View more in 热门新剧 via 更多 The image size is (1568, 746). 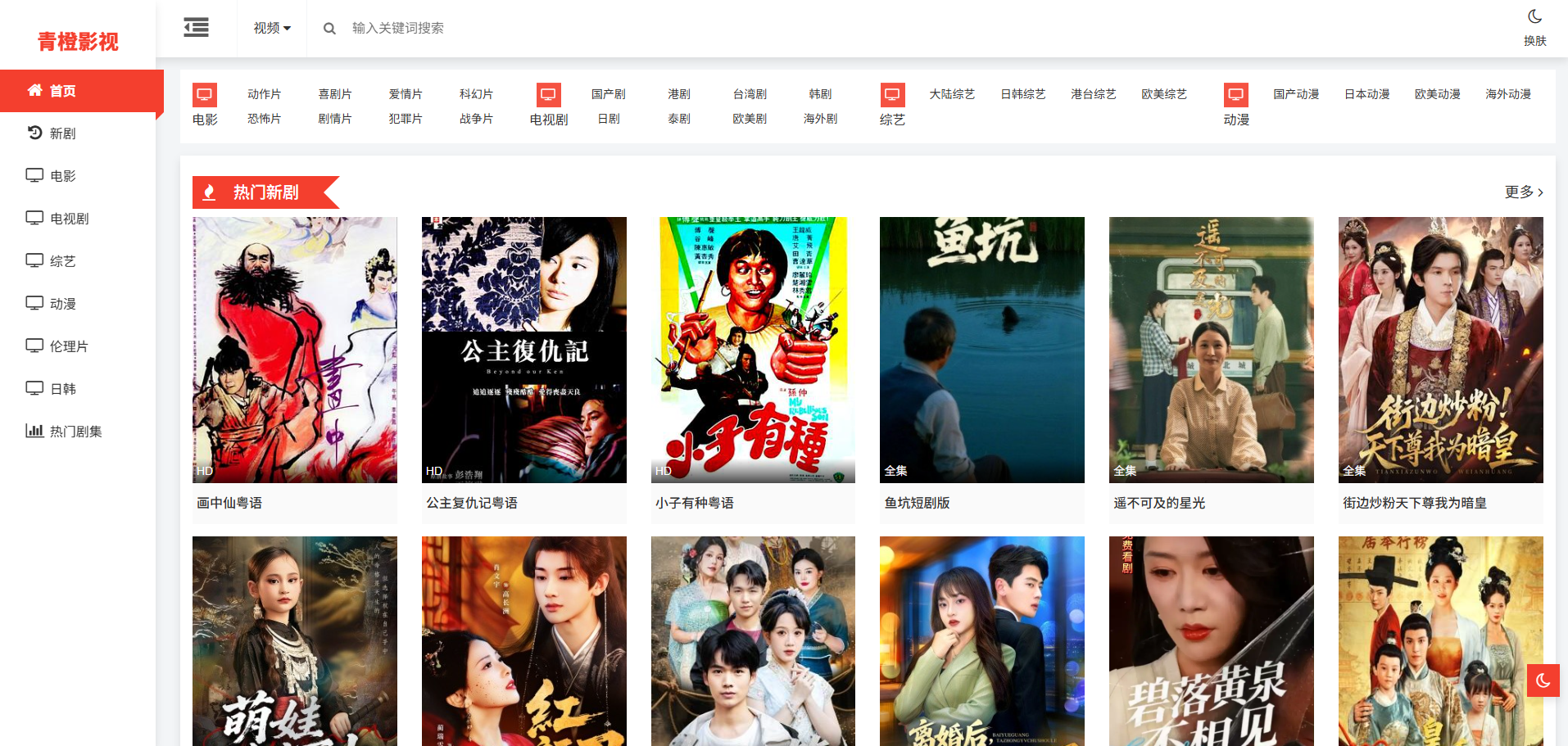coord(1523,192)
